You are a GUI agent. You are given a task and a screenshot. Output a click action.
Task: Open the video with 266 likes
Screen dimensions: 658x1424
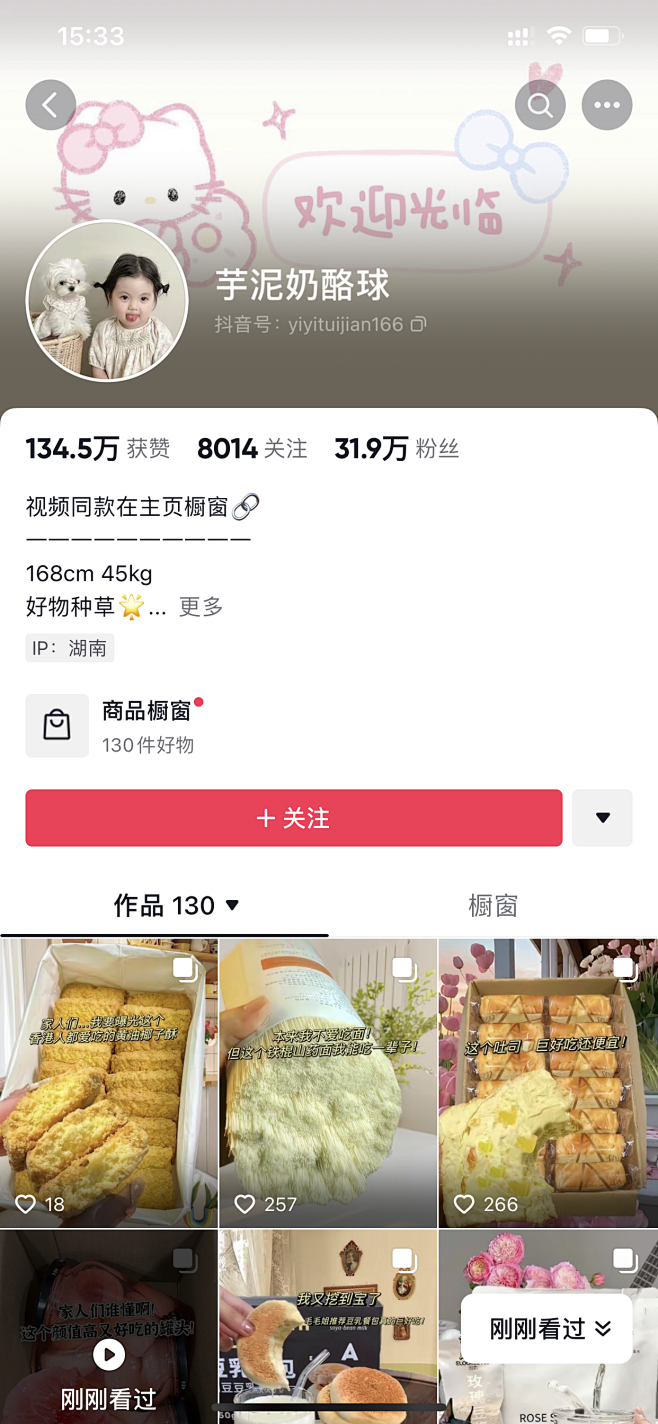click(x=548, y=1083)
